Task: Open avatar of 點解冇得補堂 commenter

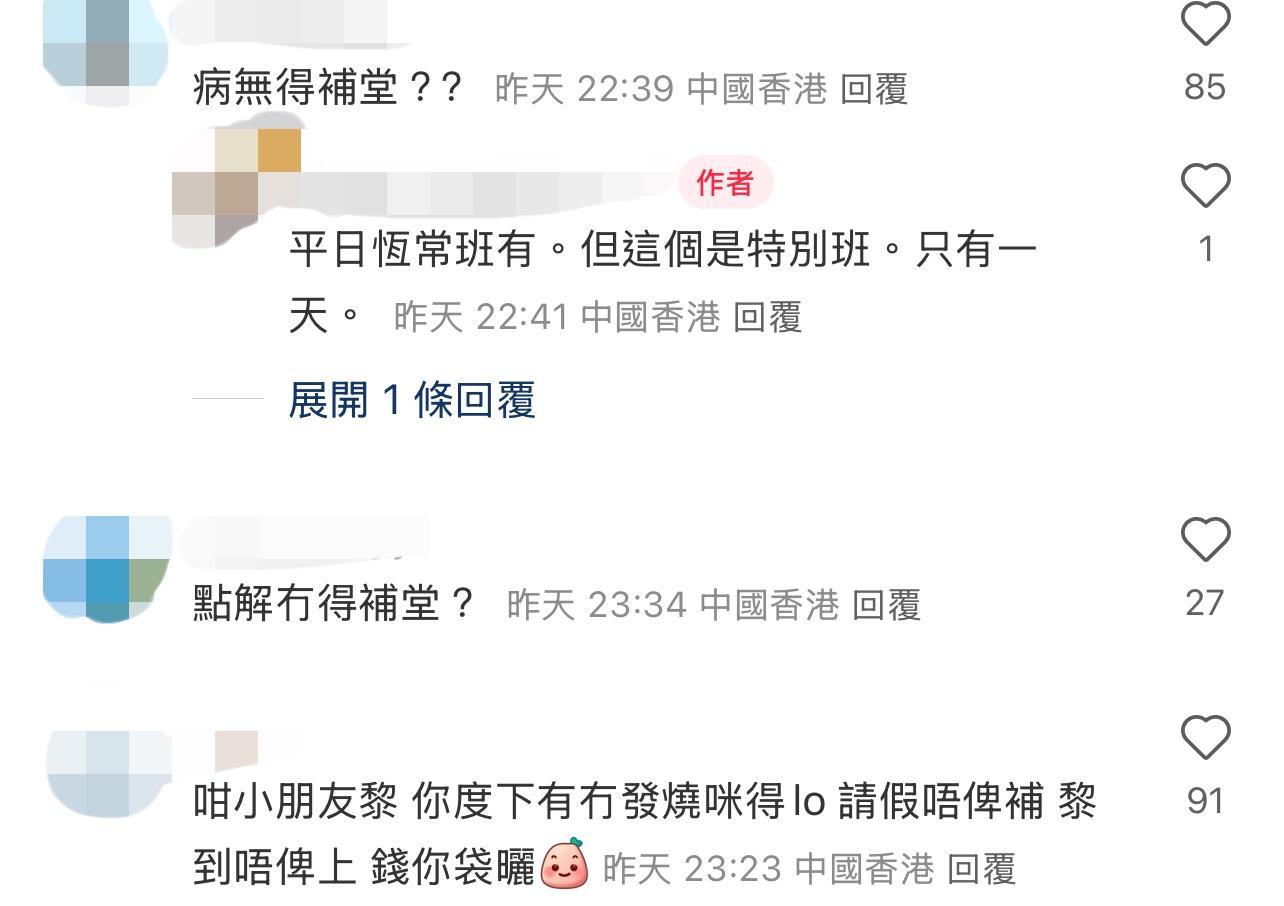Action: 106,567
